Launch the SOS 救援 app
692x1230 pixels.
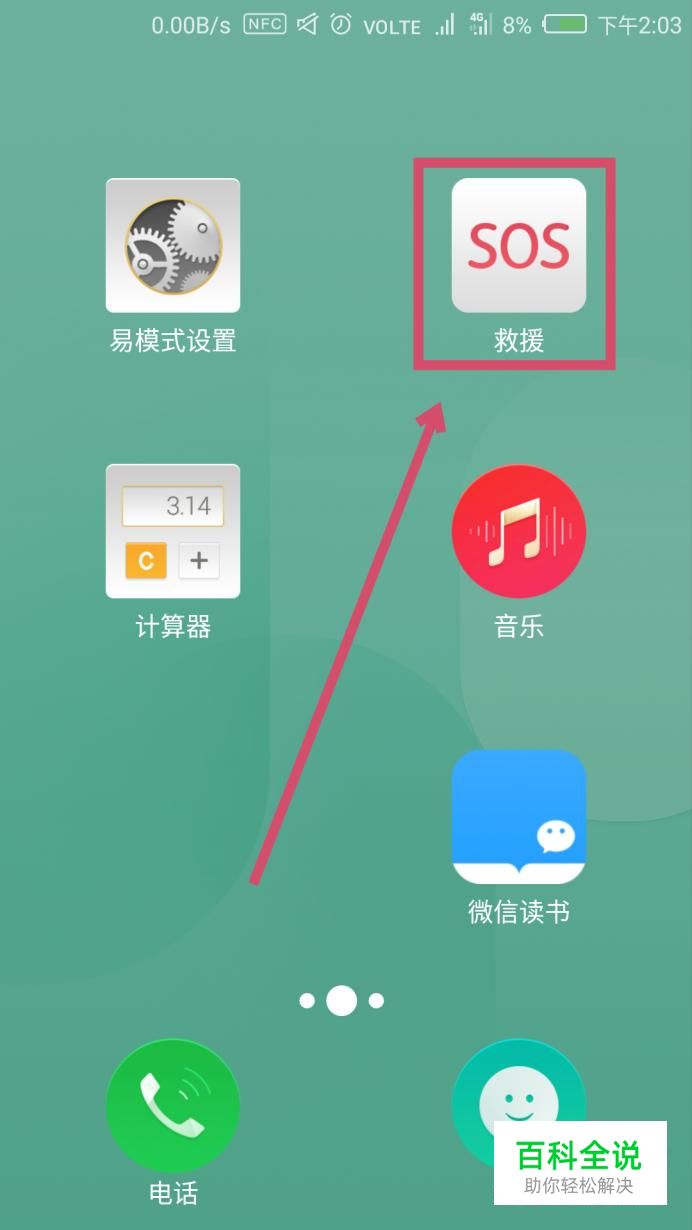coord(518,246)
